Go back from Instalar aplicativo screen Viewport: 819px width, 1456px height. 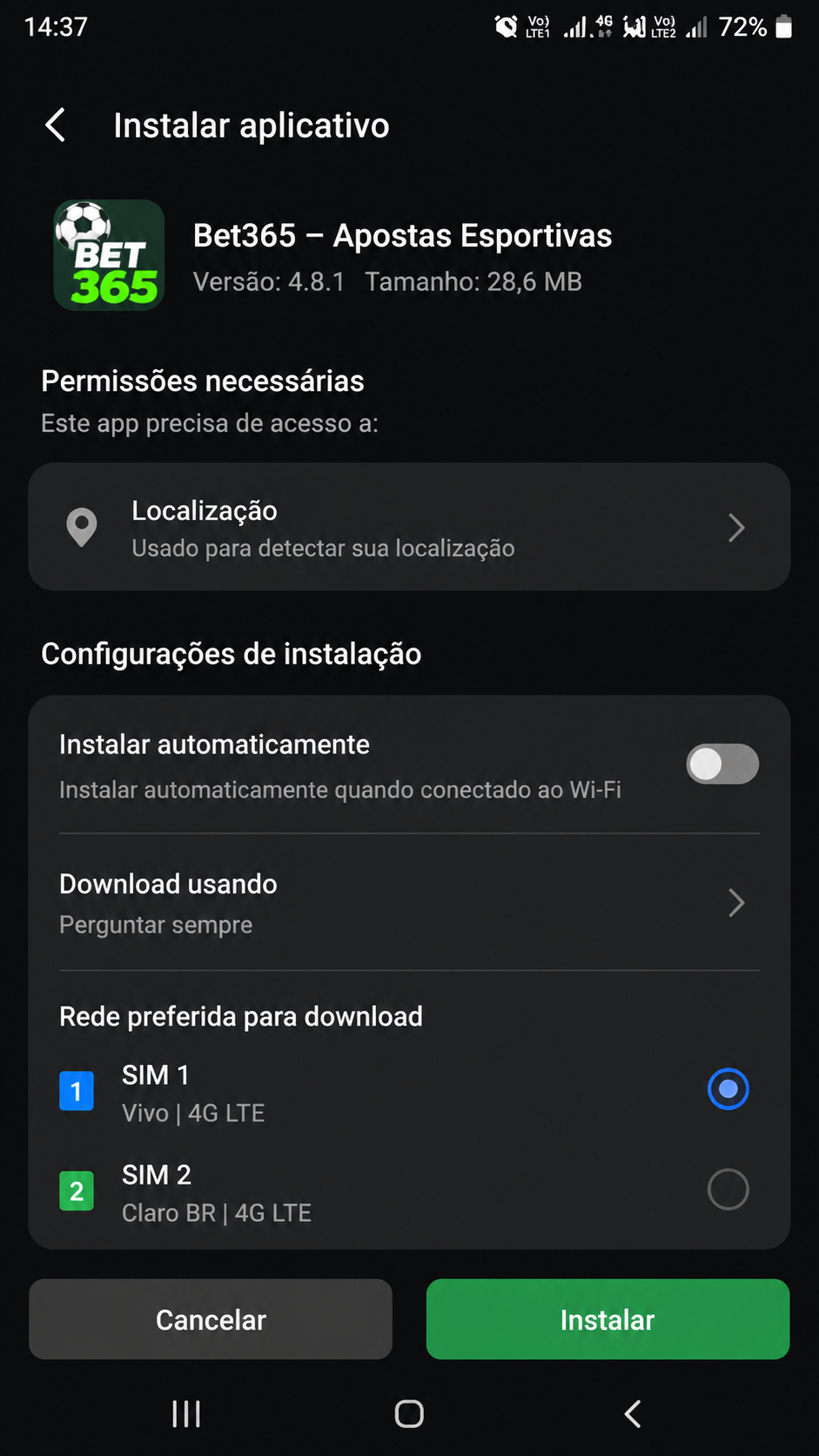56,125
